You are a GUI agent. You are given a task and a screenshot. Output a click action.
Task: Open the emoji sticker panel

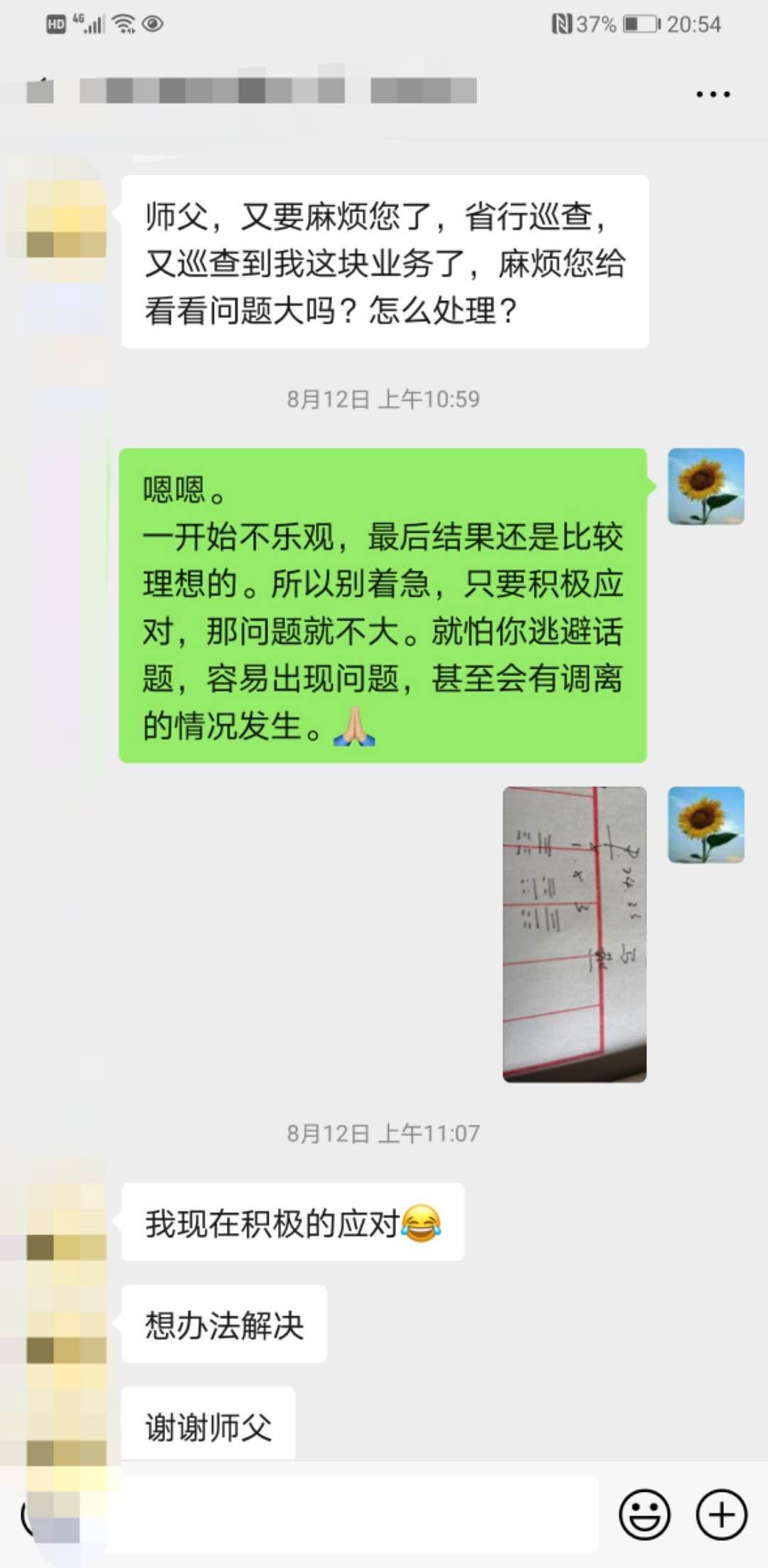tap(644, 1515)
